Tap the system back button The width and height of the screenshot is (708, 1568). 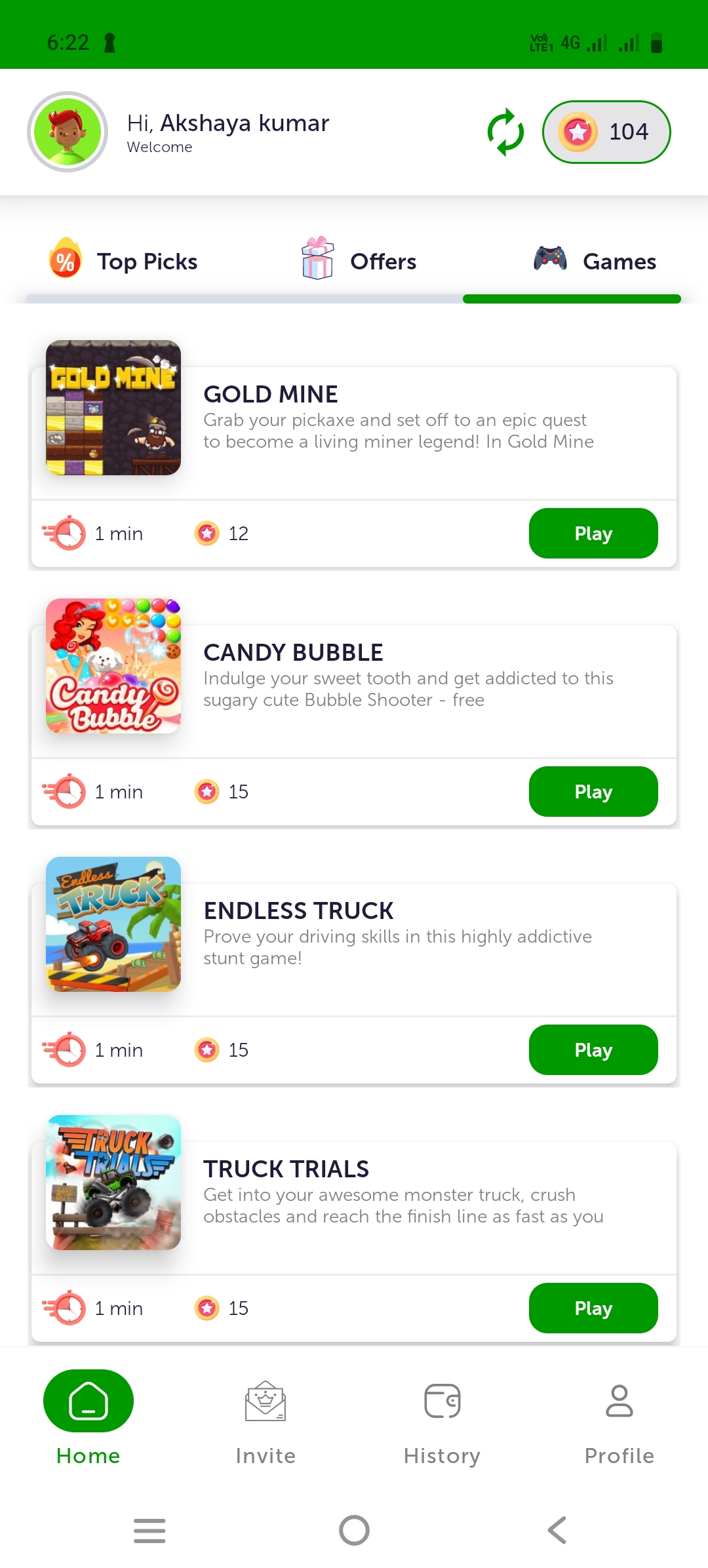point(557,1530)
